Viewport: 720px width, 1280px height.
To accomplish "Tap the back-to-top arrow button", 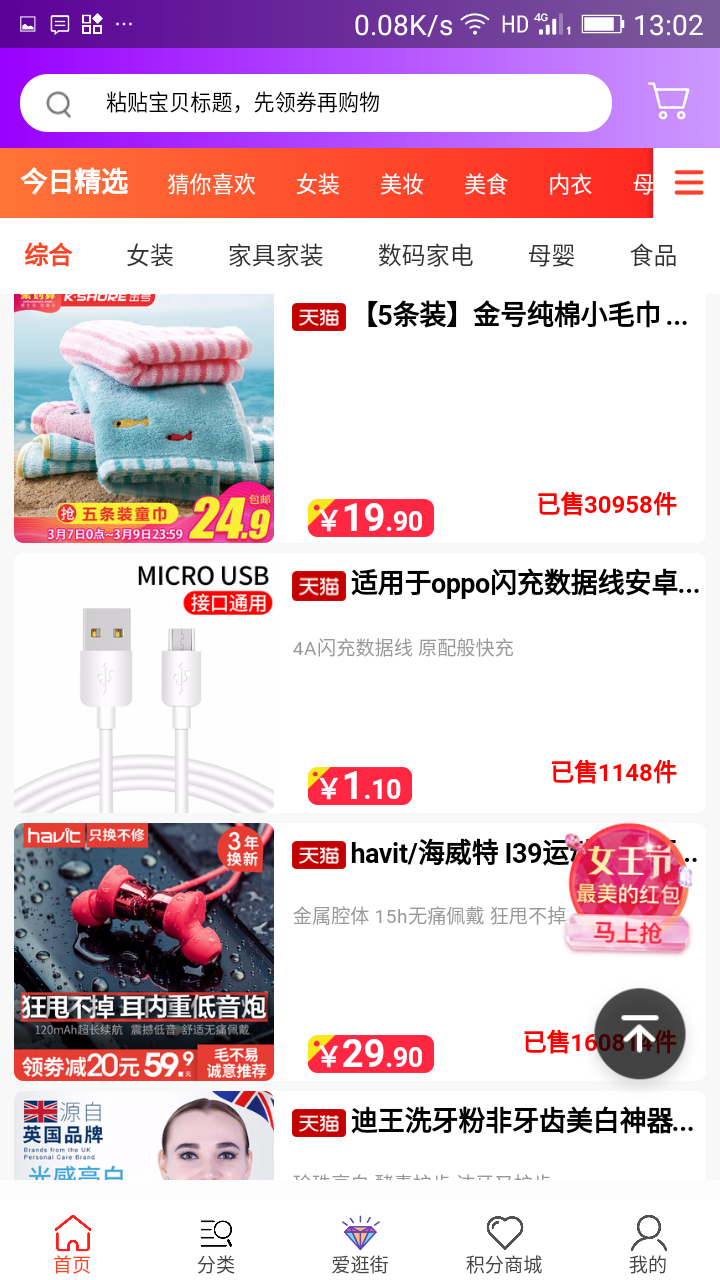I will coord(640,1033).
